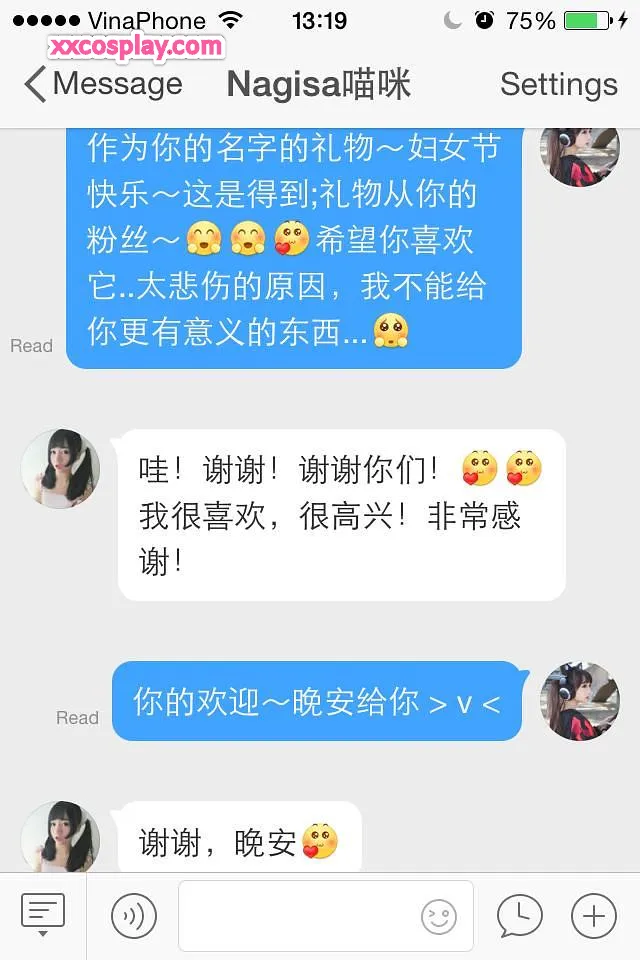The height and width of the screenshot is (960, 640).
Task: Open the clock speech bubble icon
Action: tap(520, 916)
